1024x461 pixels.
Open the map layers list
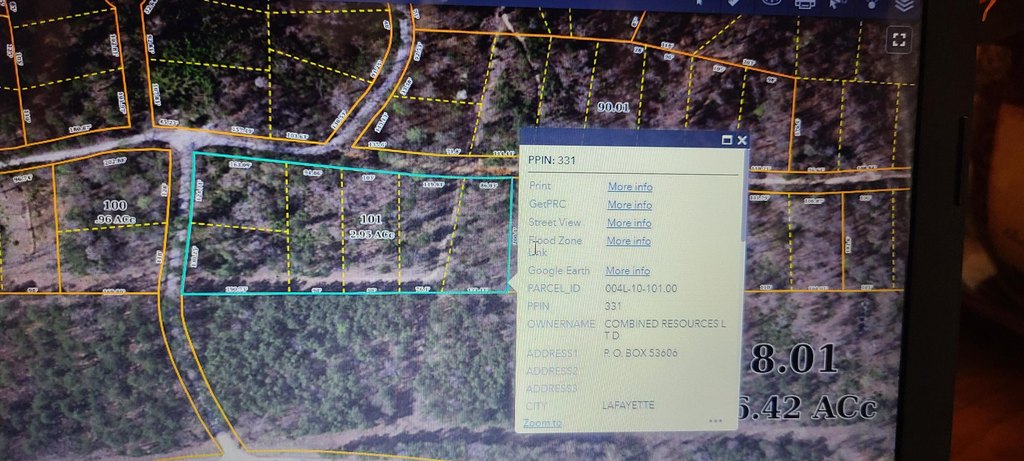tap(903, 3)
